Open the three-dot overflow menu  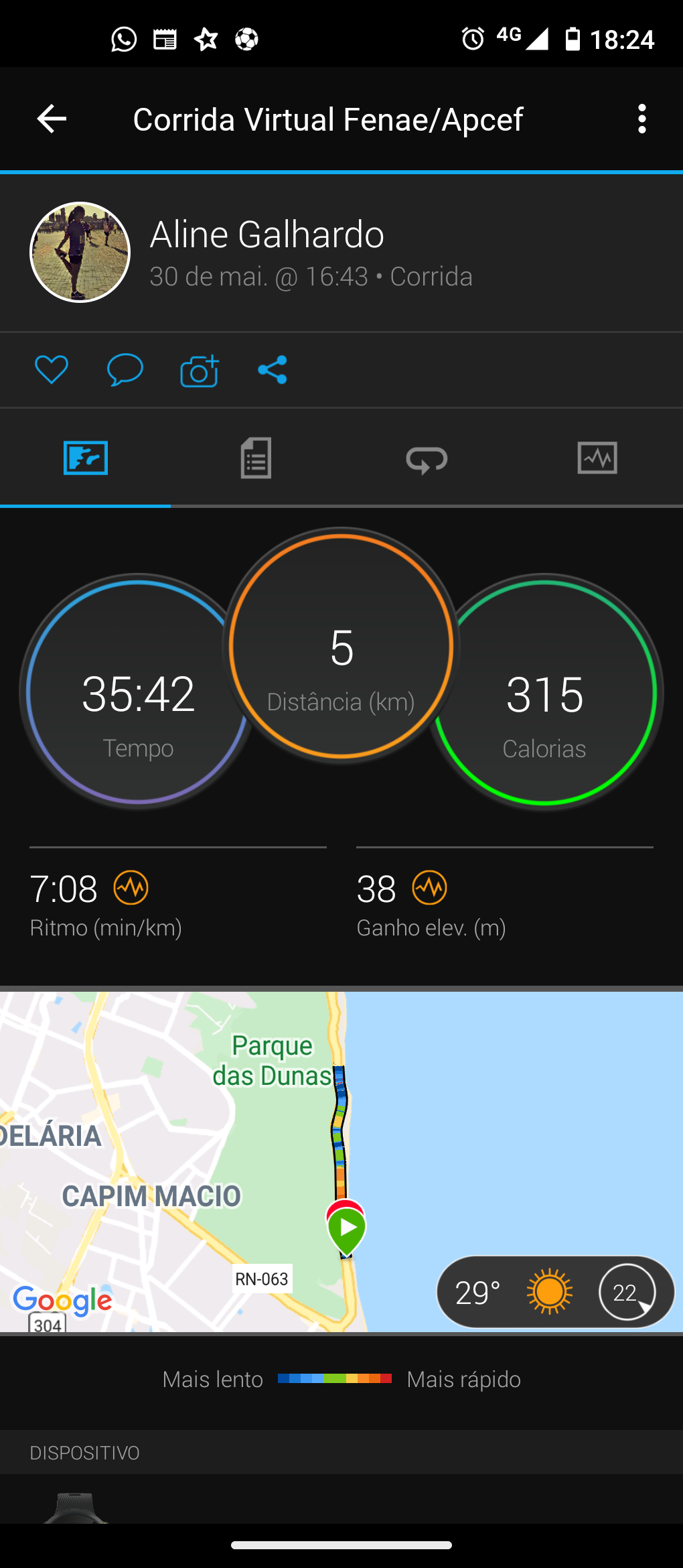(642, 119)
